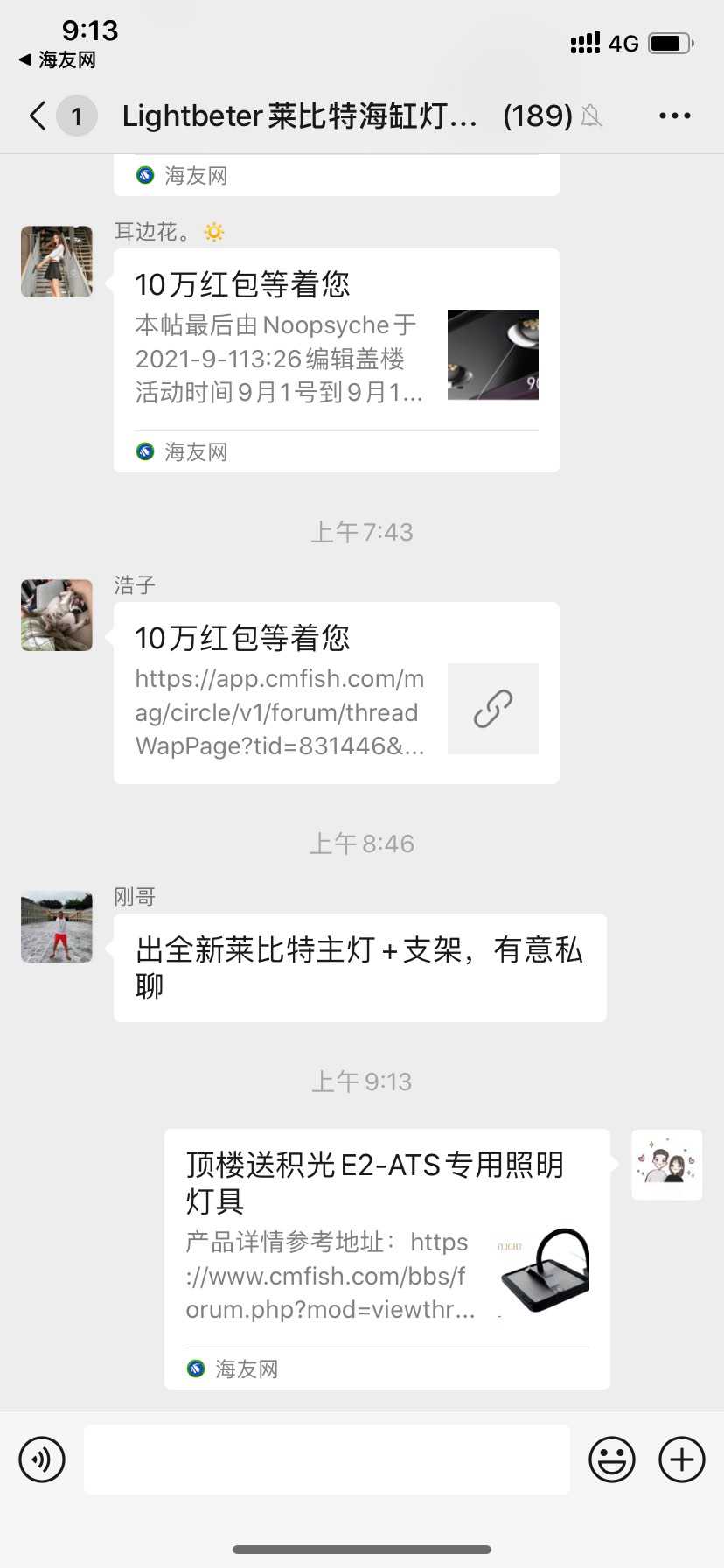724x1568 pixels.
Task: Focus the message text field
Action: coord(326,1459)
